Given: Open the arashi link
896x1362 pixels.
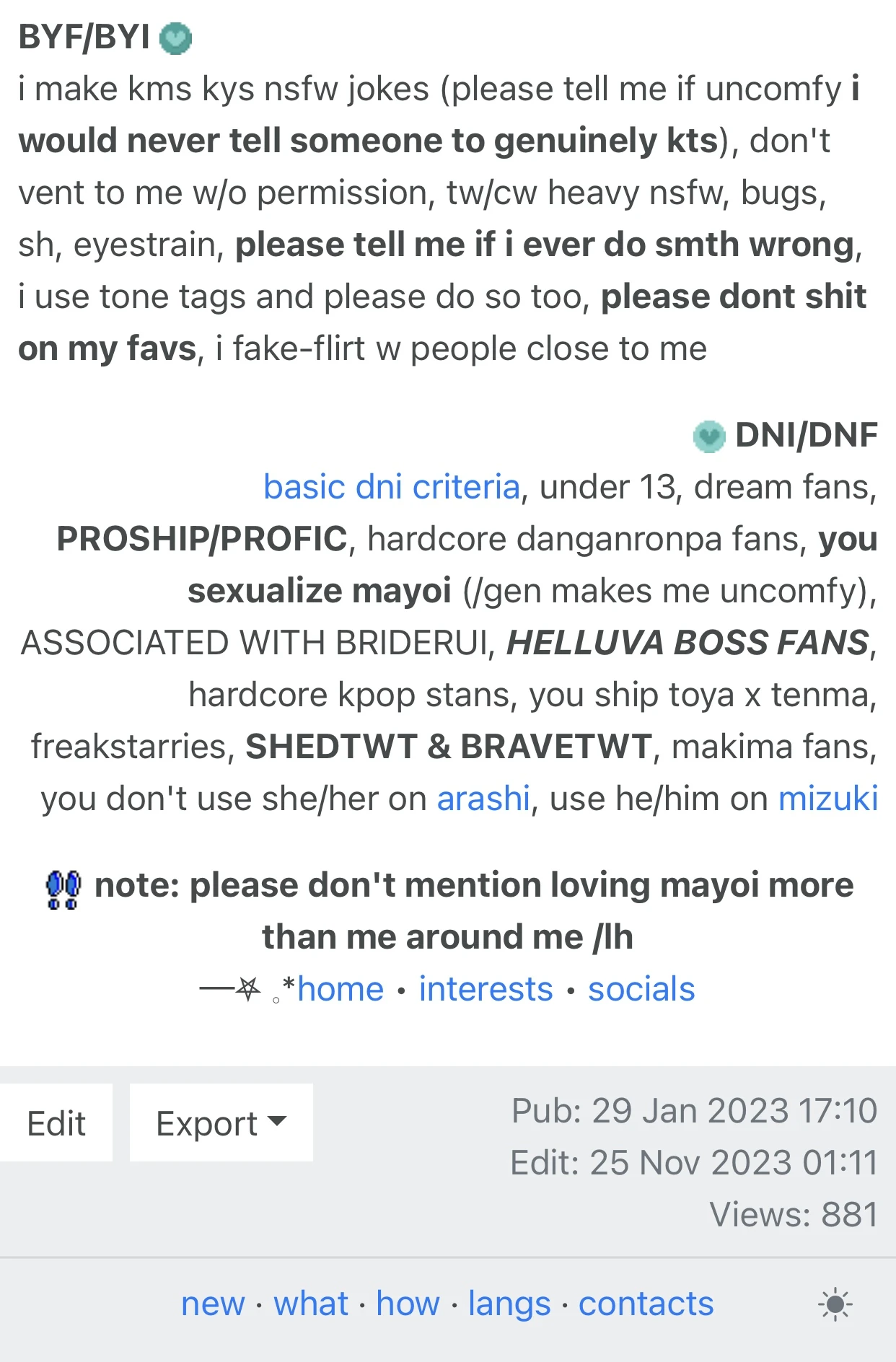Looking at the screenshot, I should coord(483,799).
